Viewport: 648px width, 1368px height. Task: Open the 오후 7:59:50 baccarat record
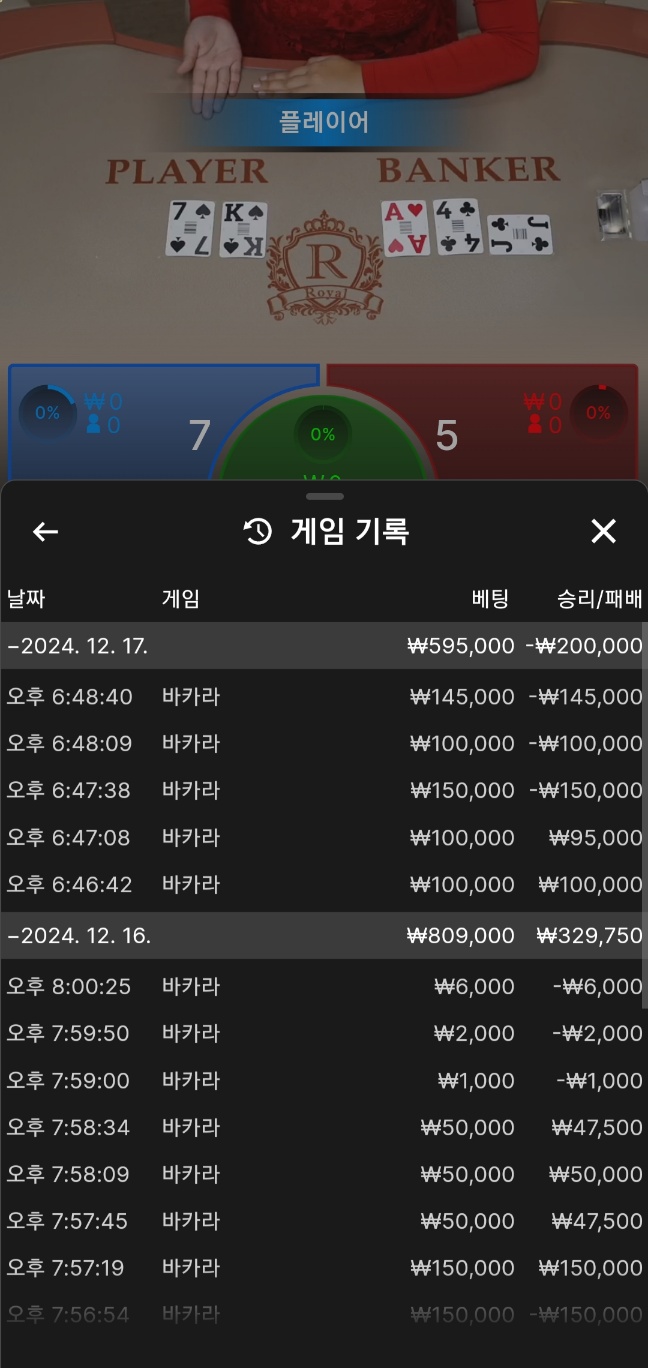(323, 1034)
